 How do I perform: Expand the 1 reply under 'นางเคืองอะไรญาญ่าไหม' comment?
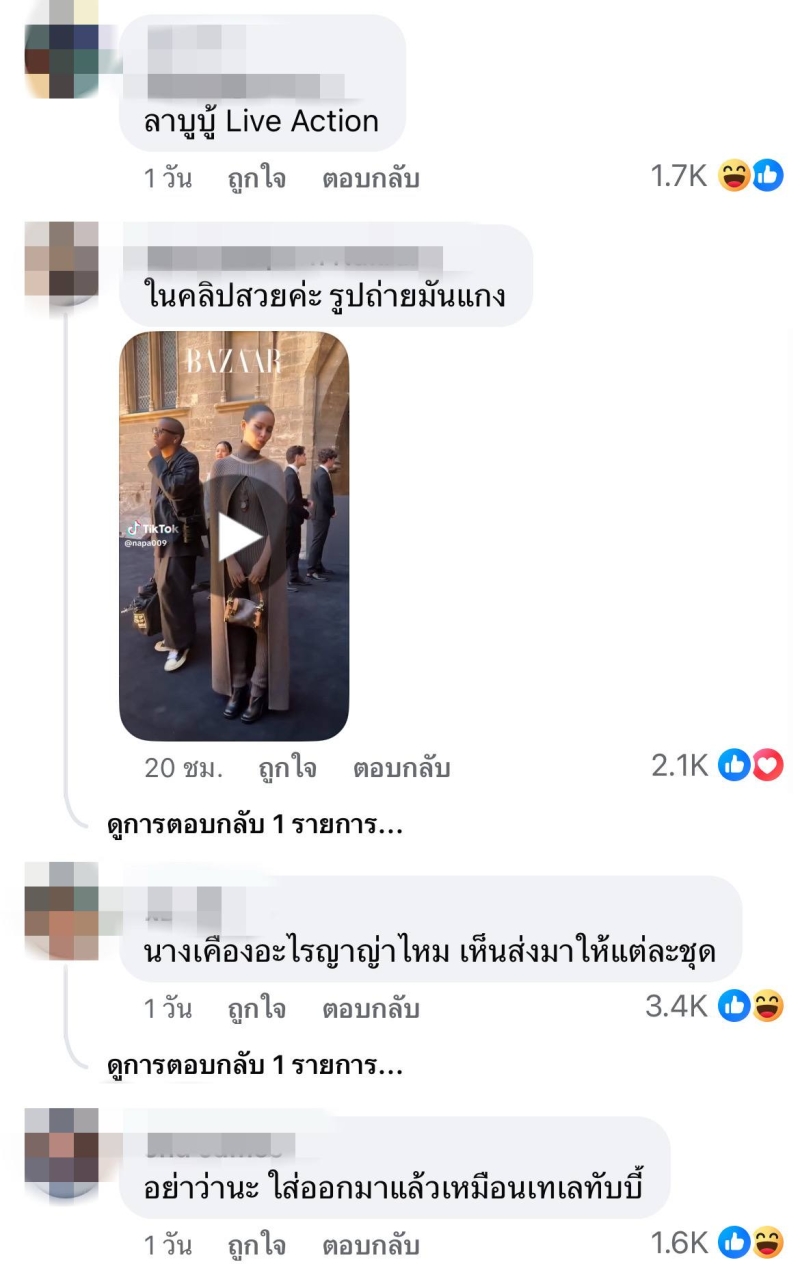point(254,1067)
